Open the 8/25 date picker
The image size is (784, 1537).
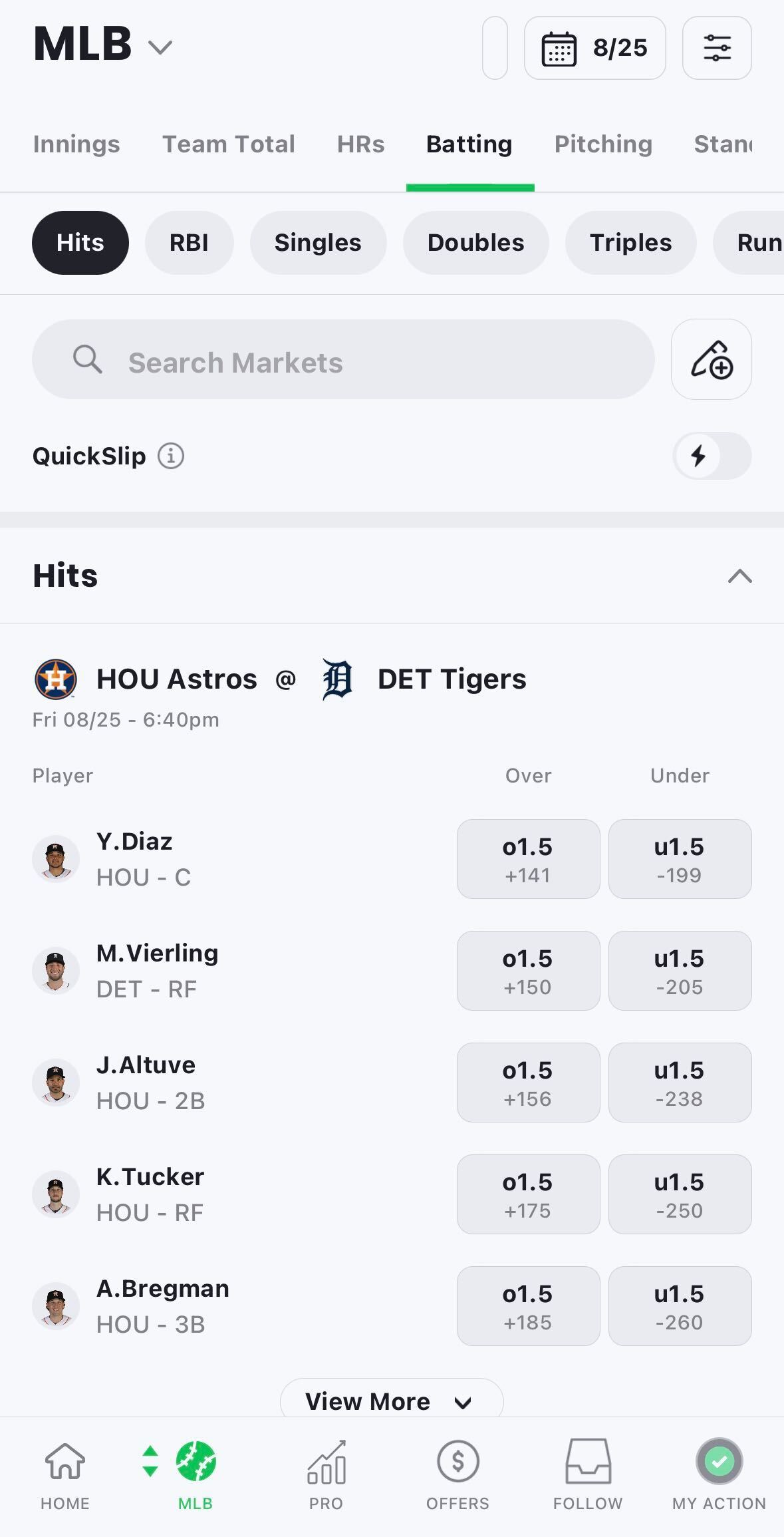(594, 48)
